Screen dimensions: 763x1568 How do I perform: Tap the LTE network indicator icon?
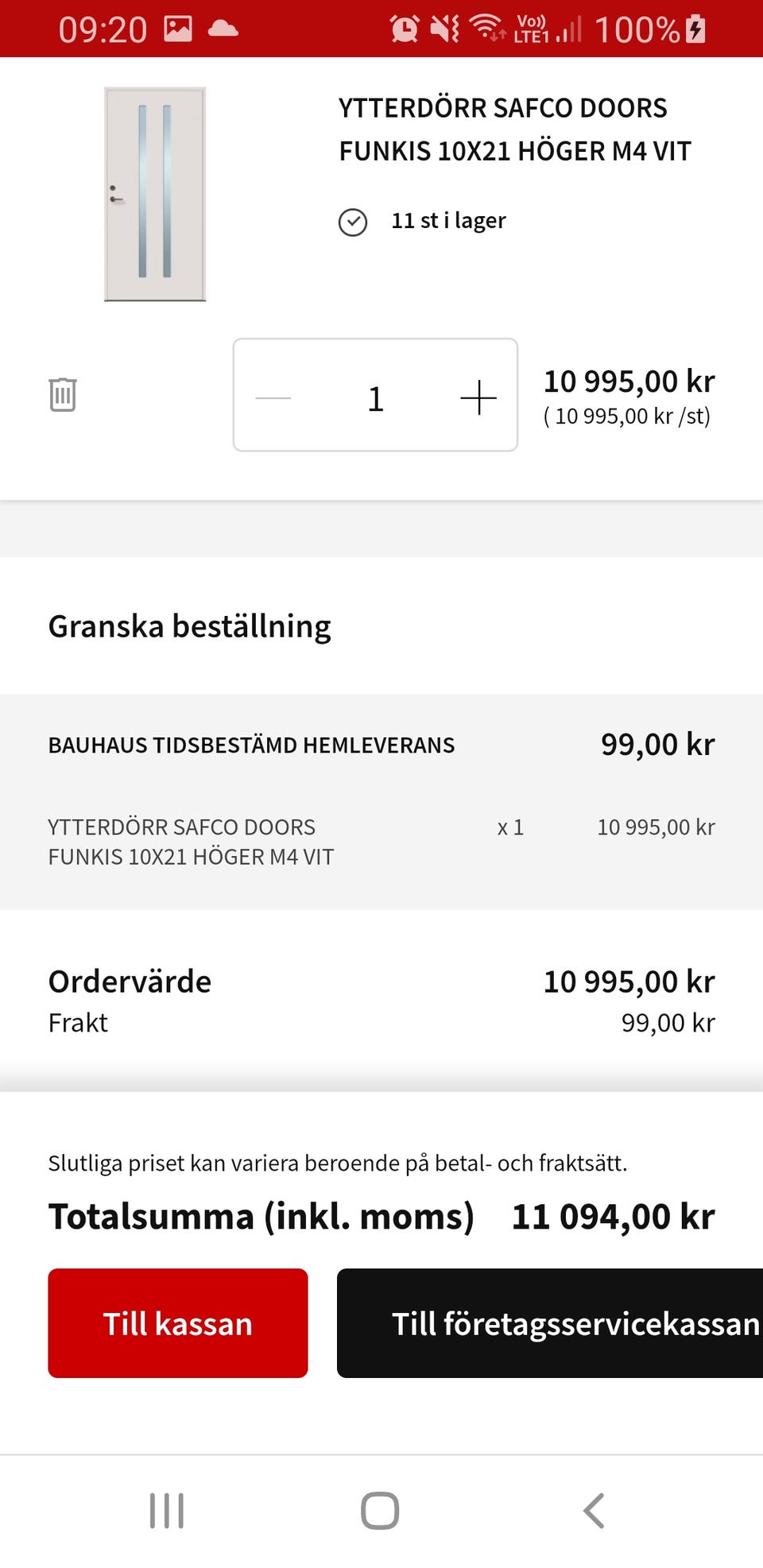pos(531,29)
